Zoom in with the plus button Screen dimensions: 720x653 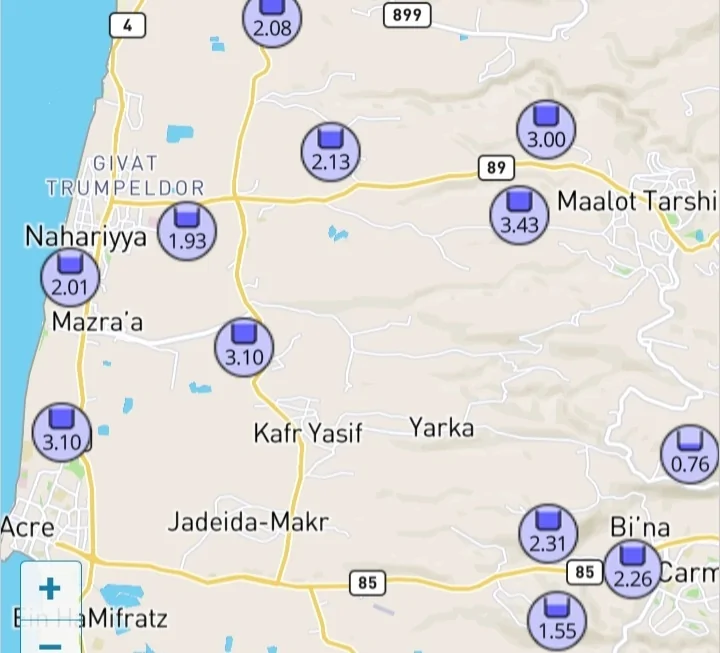49,589
